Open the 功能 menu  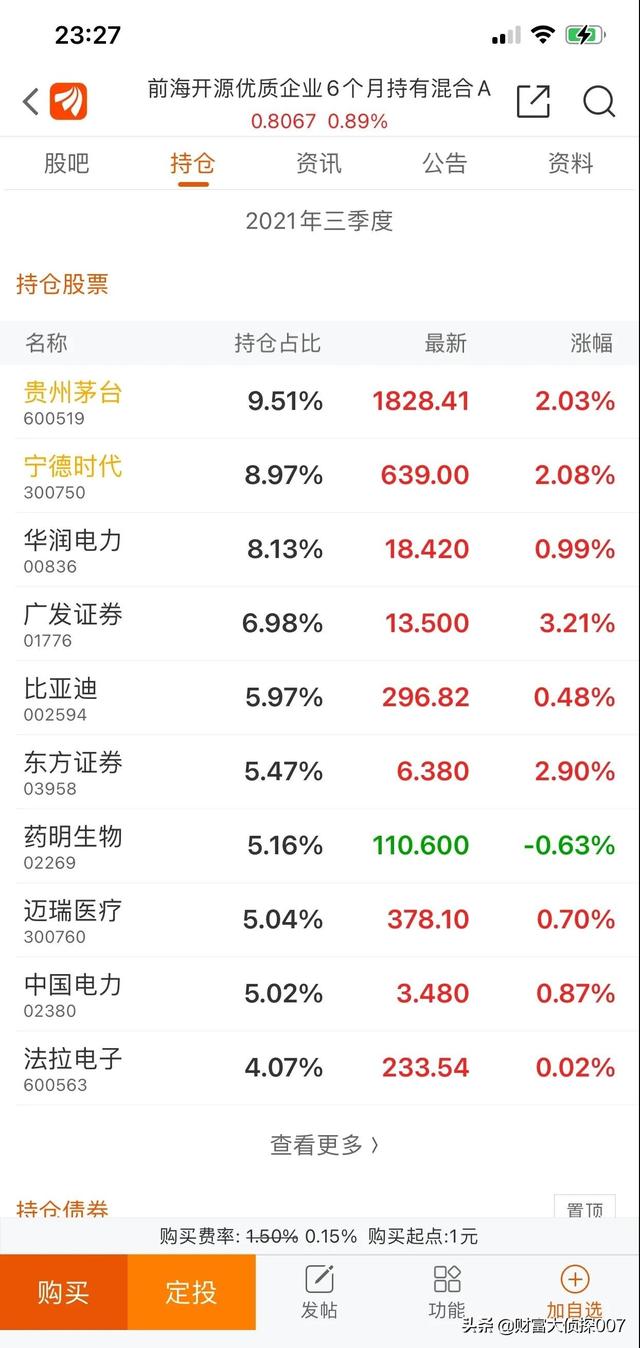click(447, 1292)
